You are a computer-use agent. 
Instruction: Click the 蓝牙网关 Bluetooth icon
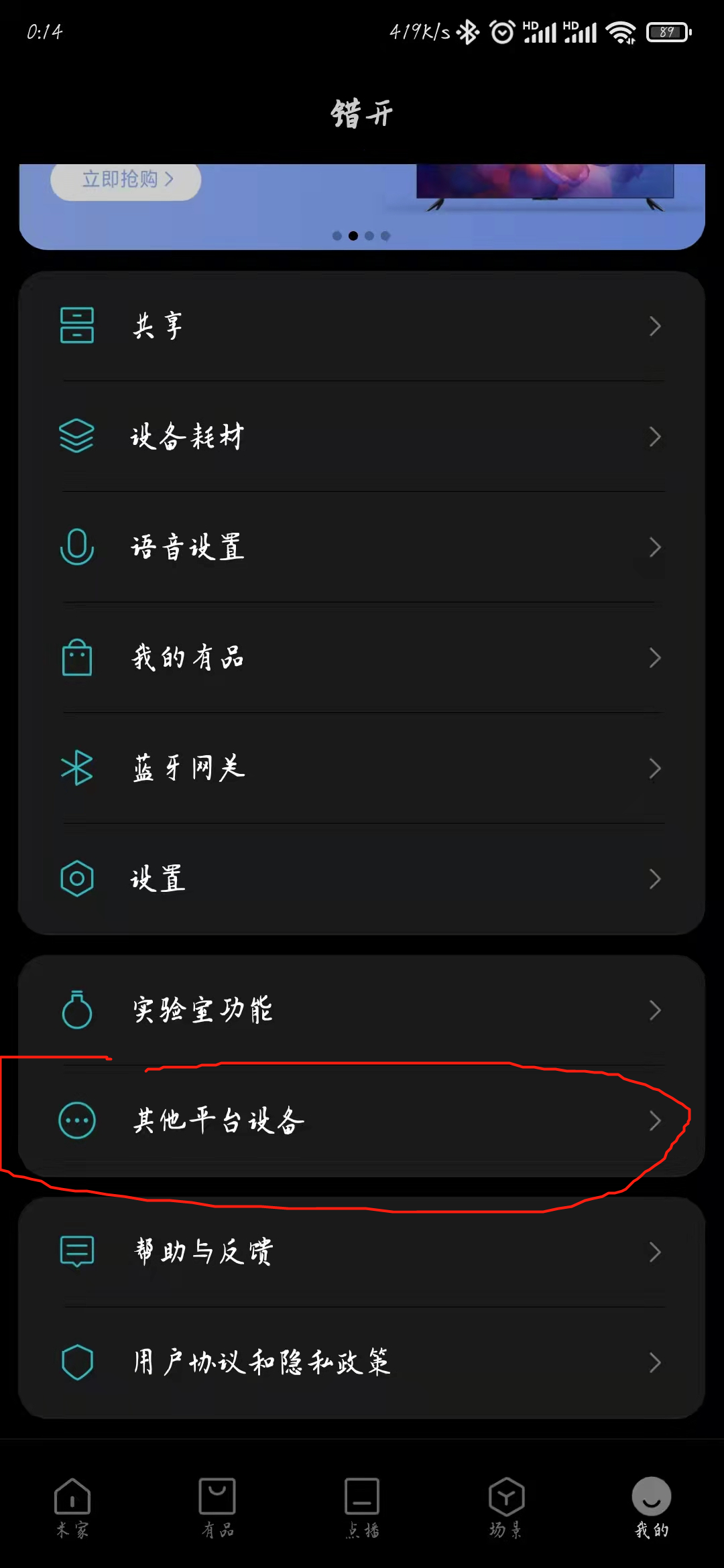76,769
